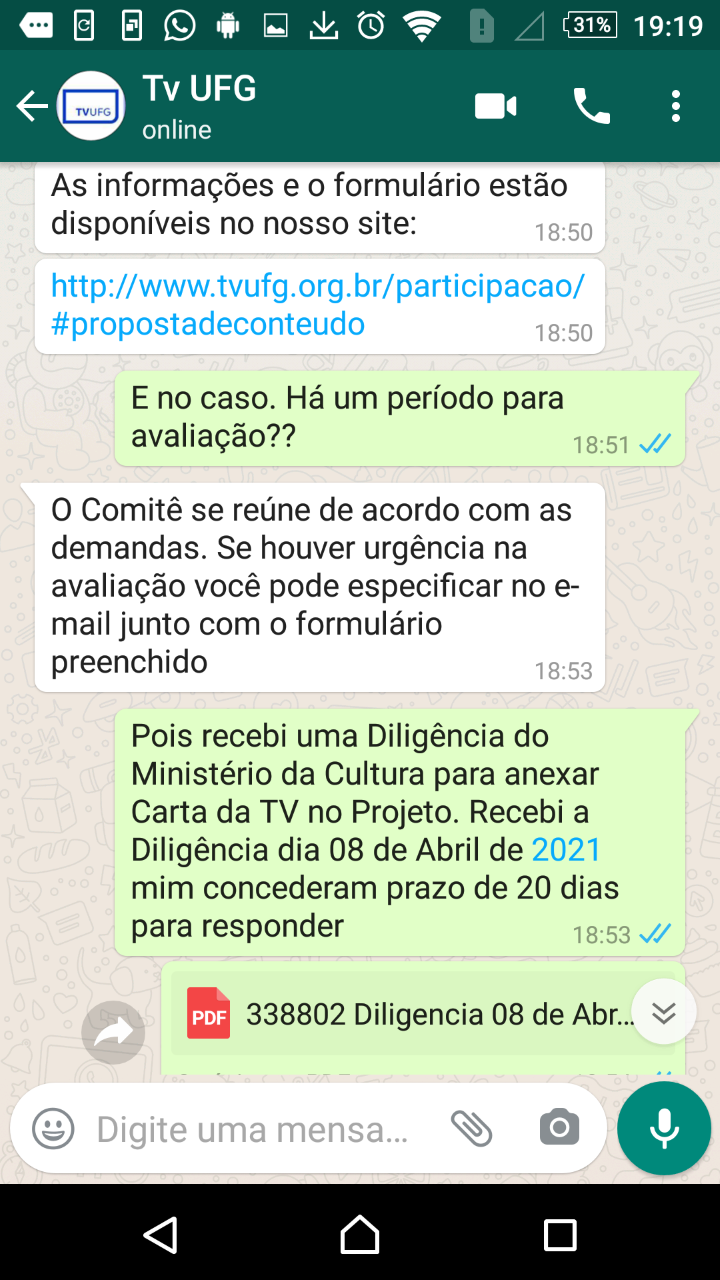Screen dimensions: 720x1280
Task: Jump to the latest messages
Action: tap(664, 1013)
